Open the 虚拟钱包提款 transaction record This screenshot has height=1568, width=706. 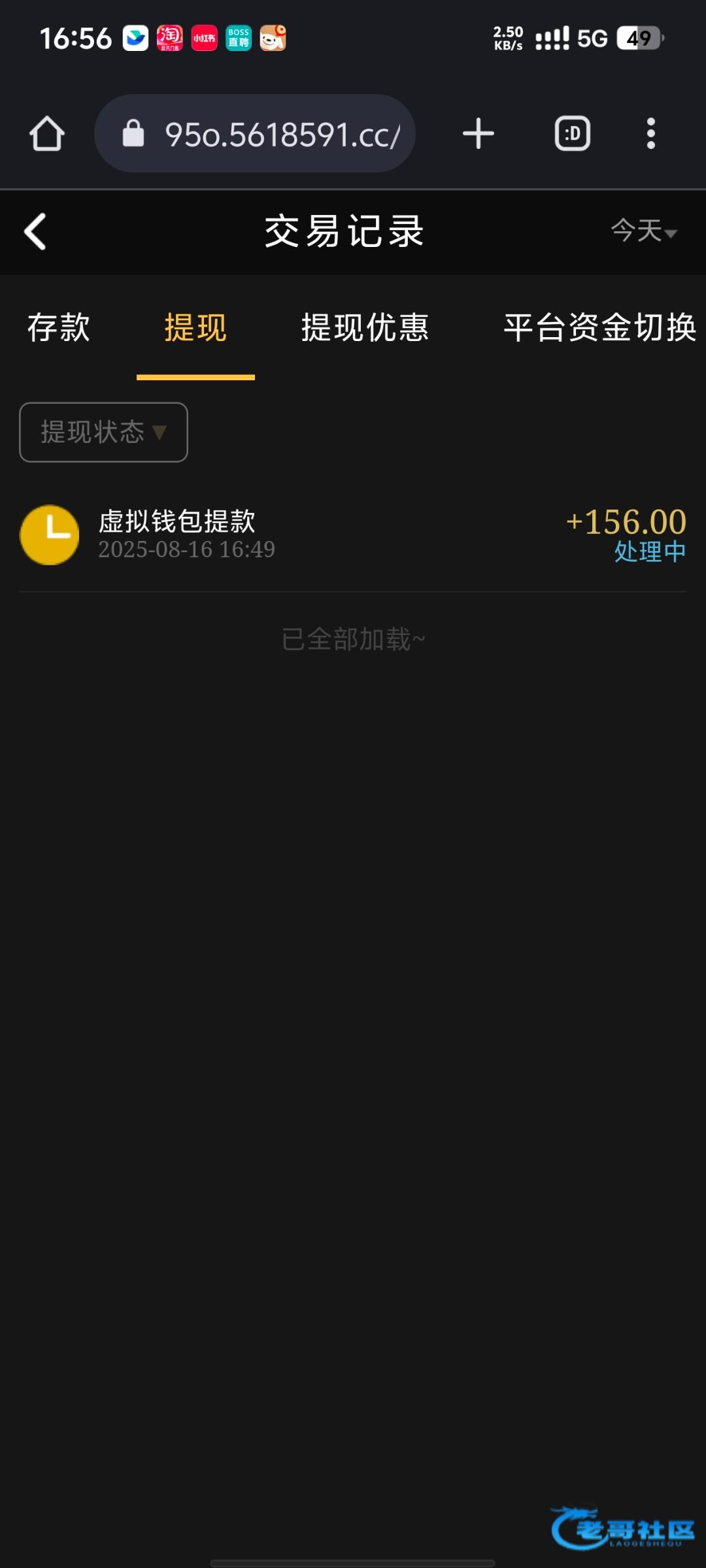point(353,535)
